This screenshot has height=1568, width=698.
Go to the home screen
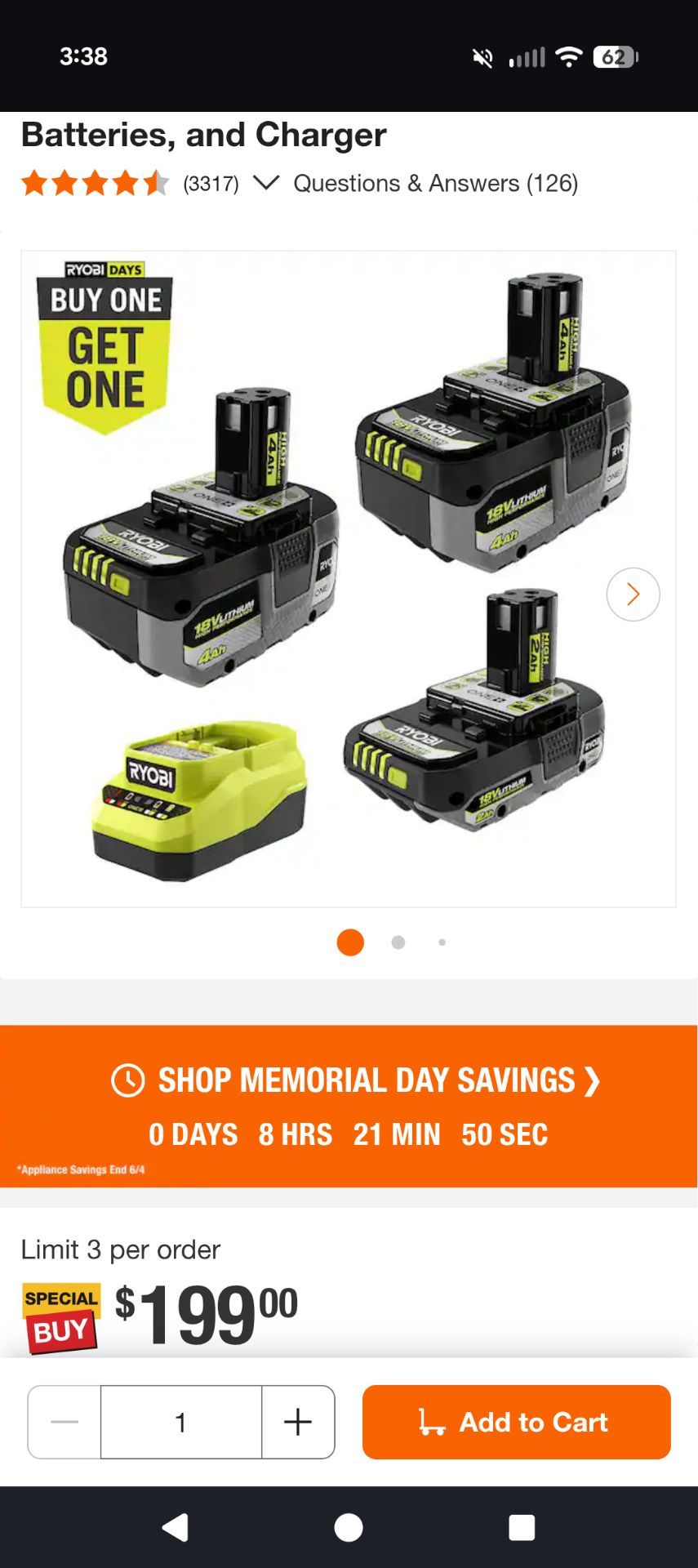(x=349, y=1527)
